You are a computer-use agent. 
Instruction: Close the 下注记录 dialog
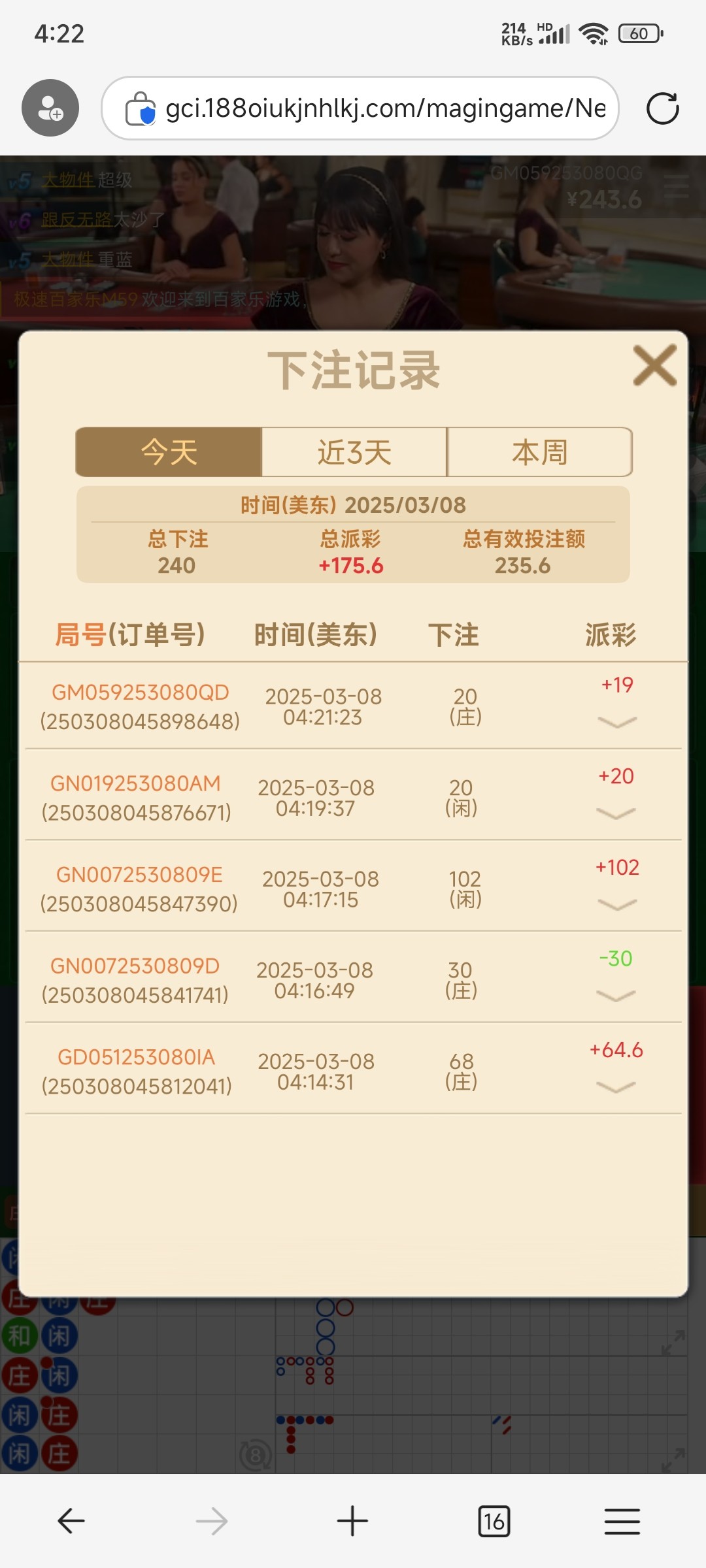654,366
